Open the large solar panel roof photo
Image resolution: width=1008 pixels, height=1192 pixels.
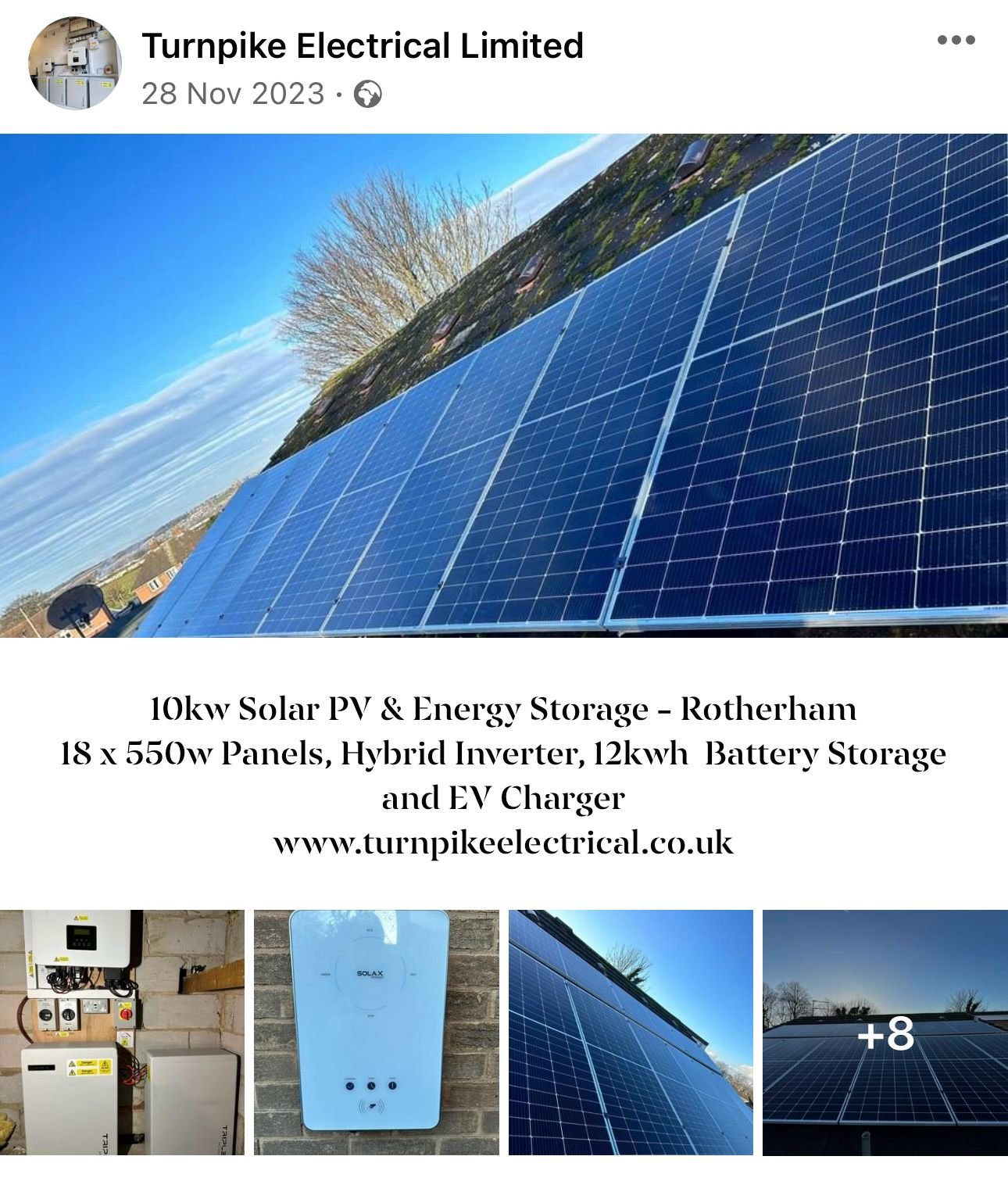coord(504,385)
